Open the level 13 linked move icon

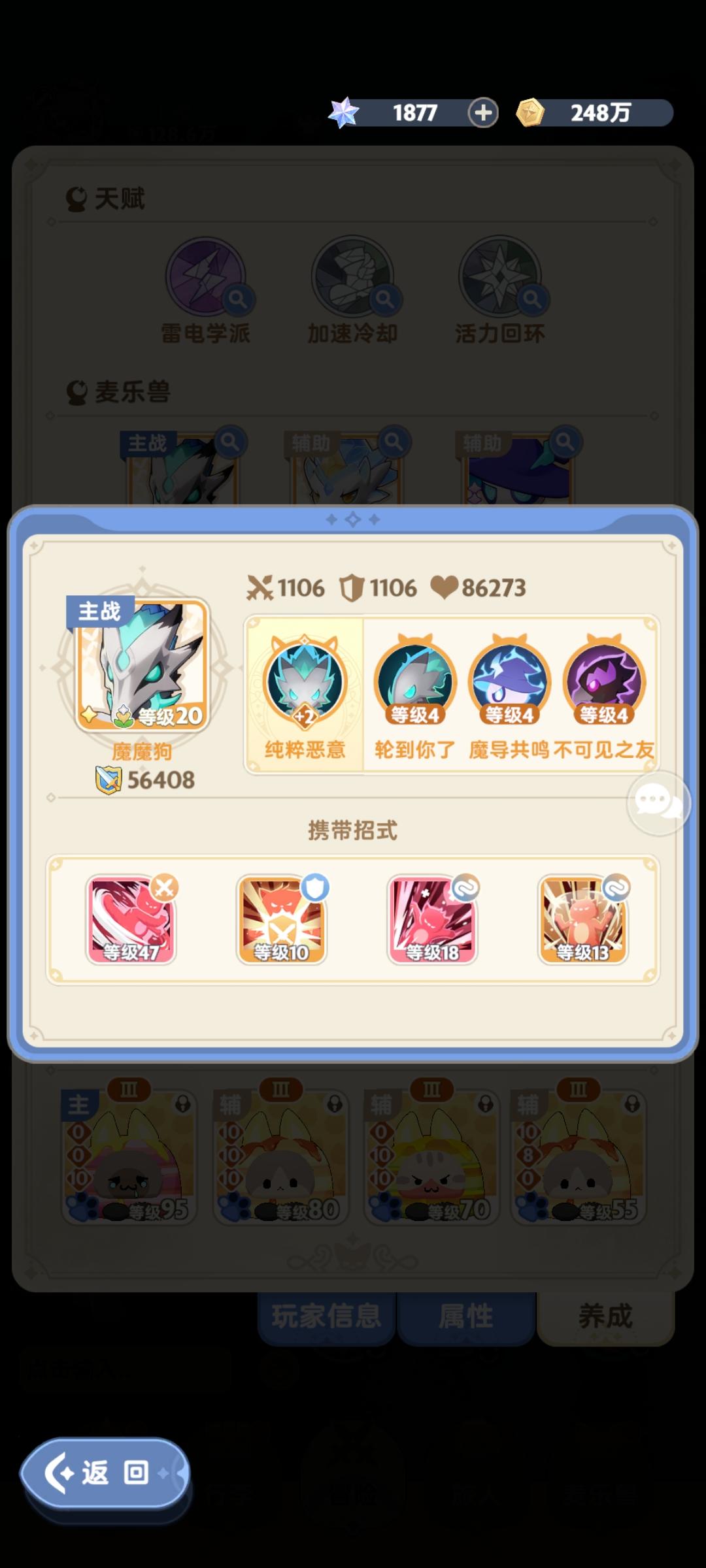(x=583, y=918)
